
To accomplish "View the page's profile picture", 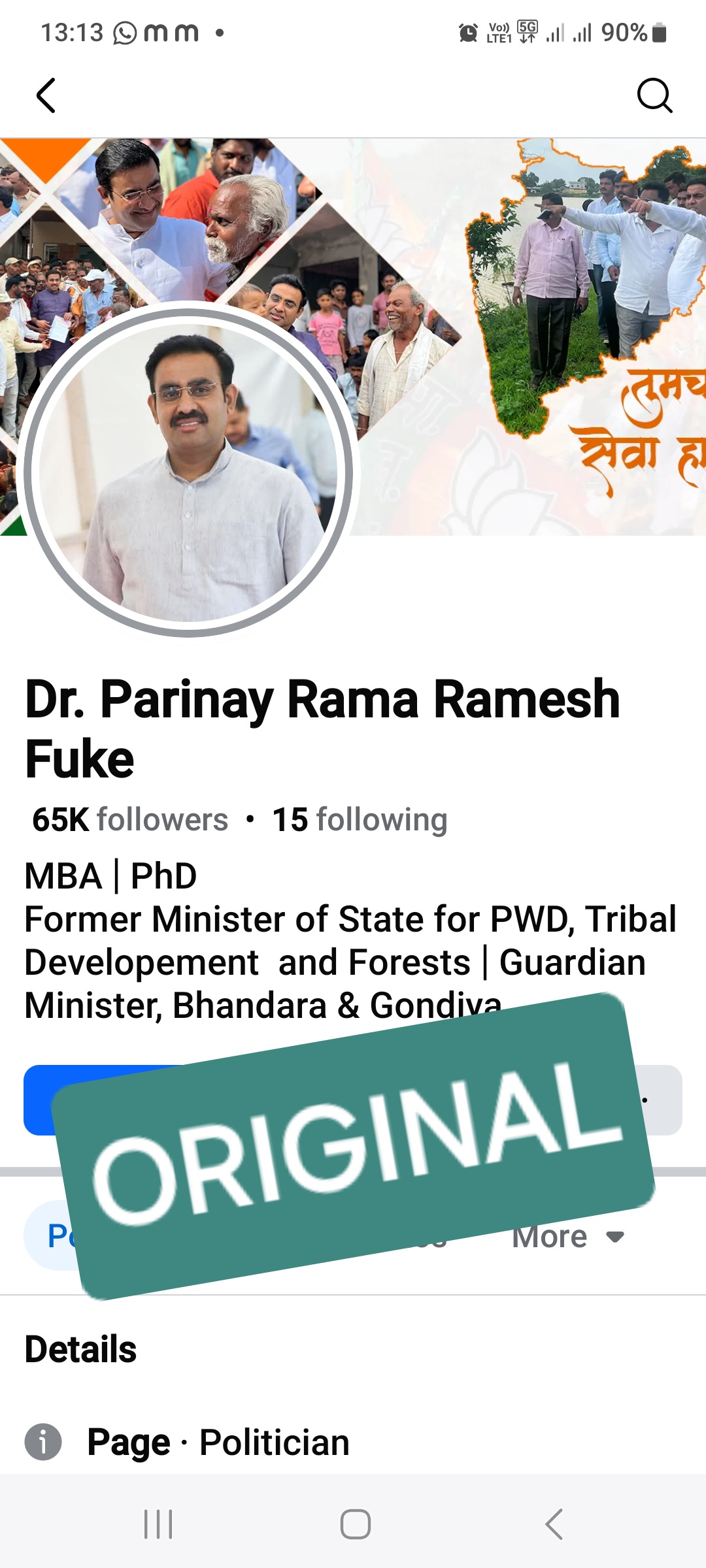I will pos(188,472).
